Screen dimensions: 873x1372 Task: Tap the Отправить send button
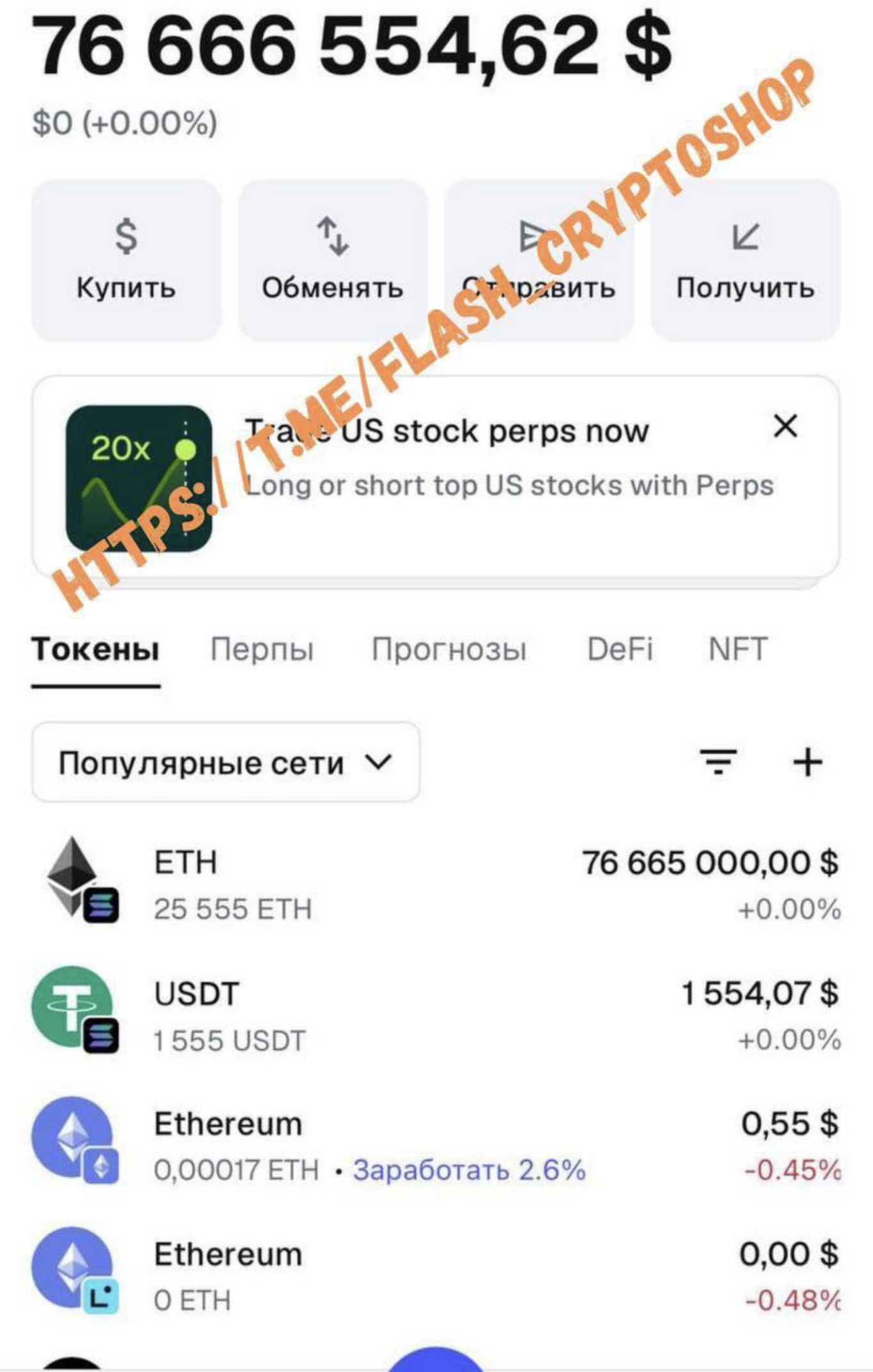point(538,260)
